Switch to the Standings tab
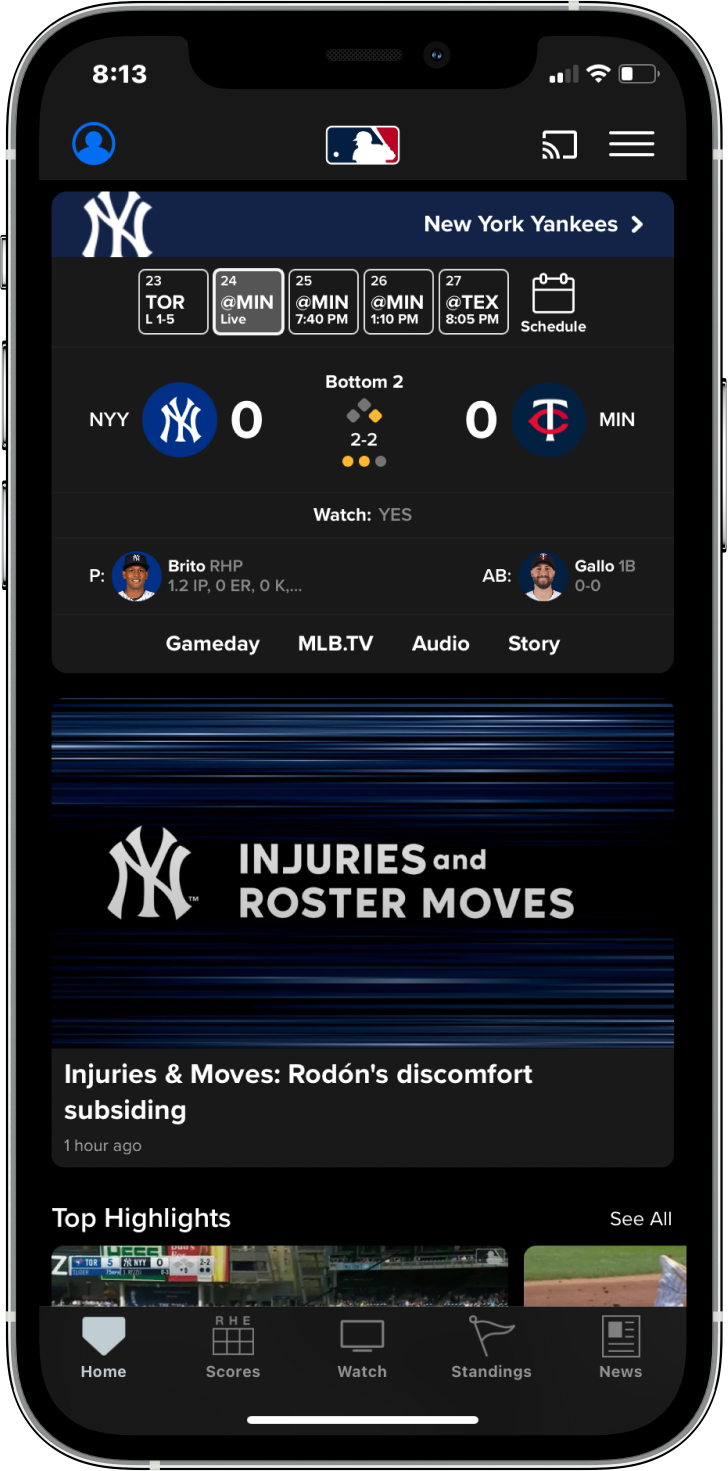The height and width of the screenshot is (1471, 728). [491, 1348]
